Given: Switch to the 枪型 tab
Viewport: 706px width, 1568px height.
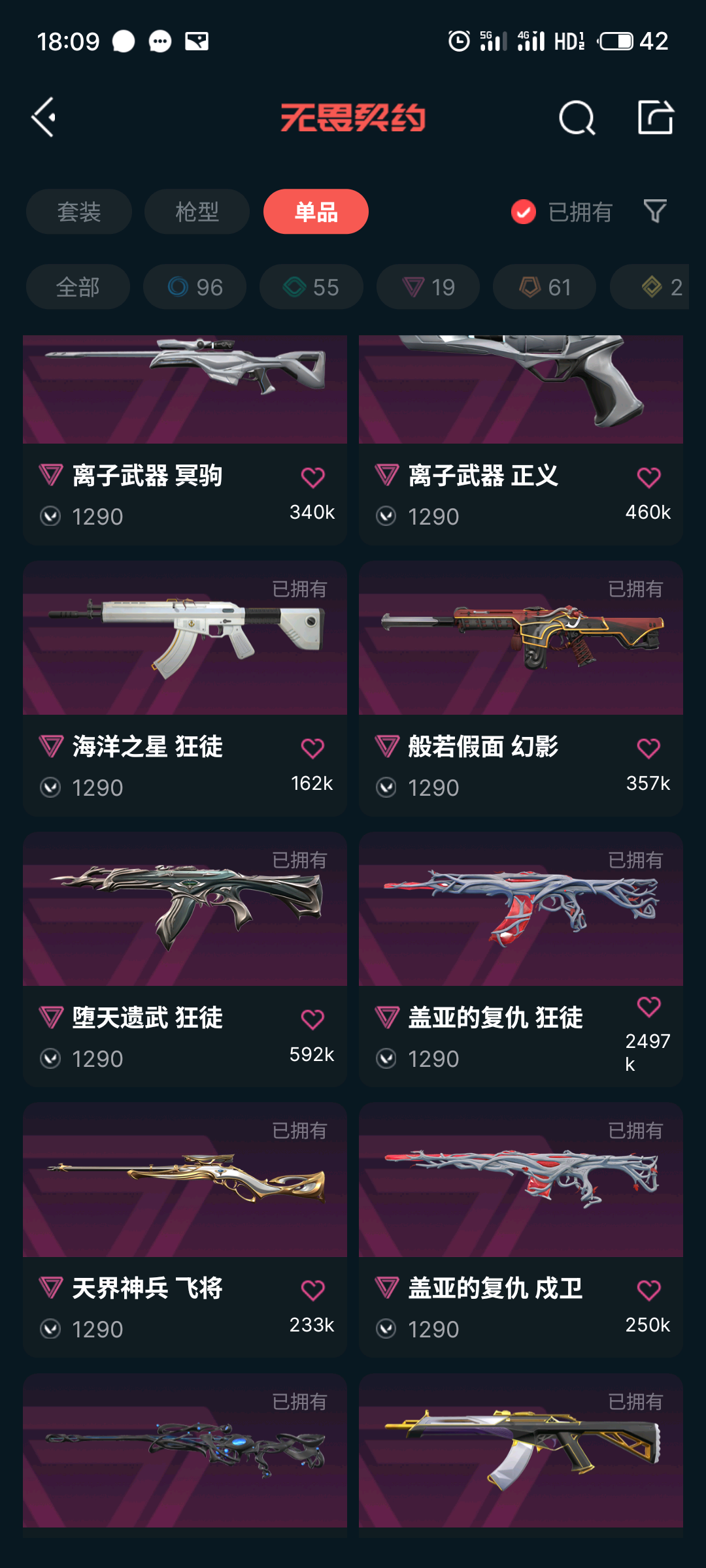Looking at the screenshot, I should point(197,212).
